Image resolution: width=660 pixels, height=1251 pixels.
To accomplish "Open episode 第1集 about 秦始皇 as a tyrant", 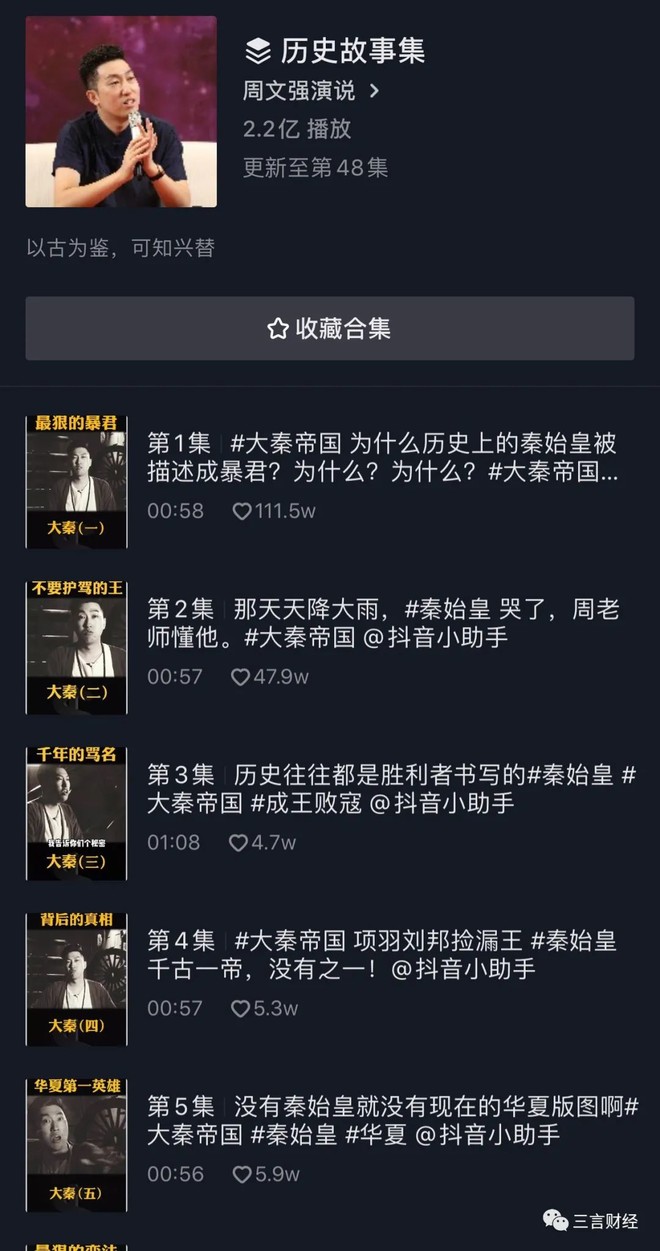I will (382, 457).
